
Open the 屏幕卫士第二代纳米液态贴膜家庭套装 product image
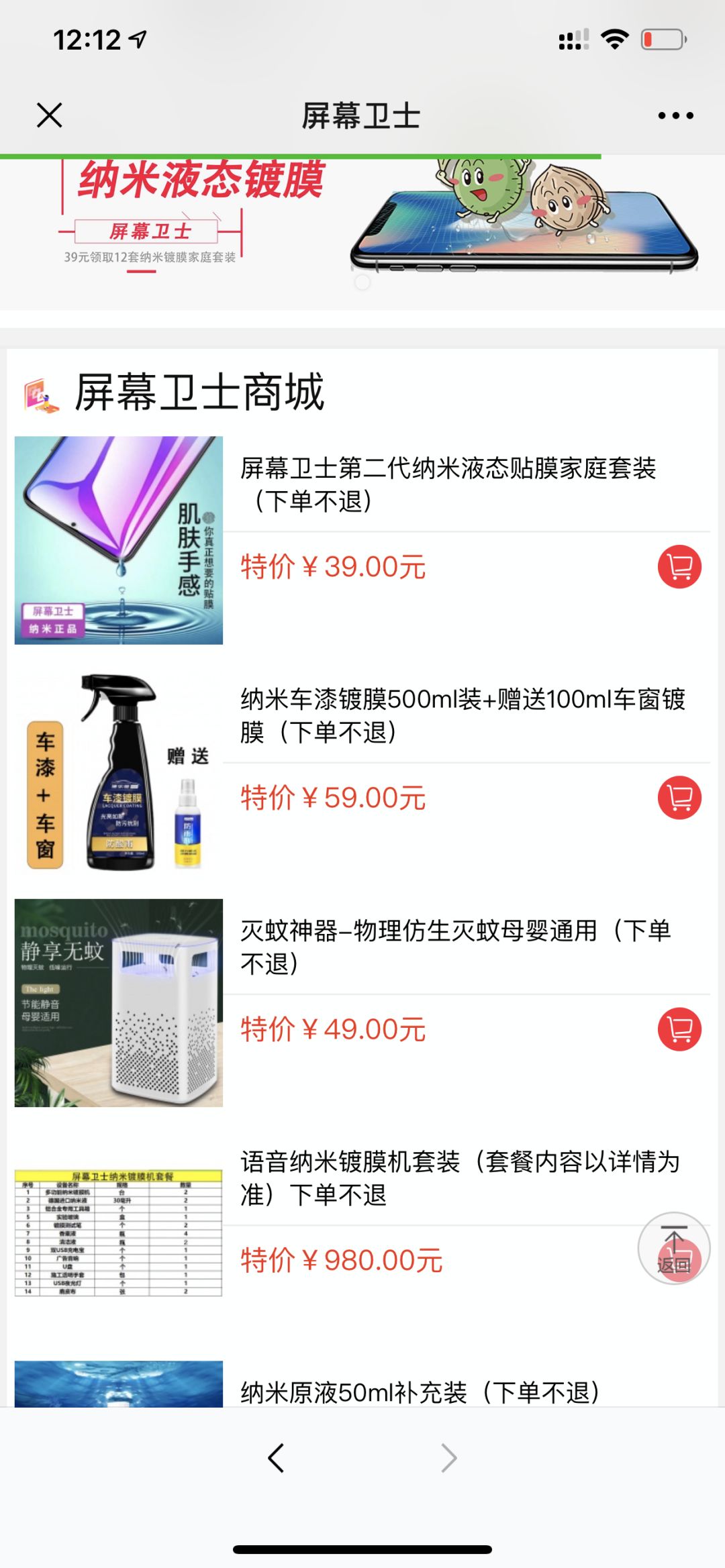(119, 541)
